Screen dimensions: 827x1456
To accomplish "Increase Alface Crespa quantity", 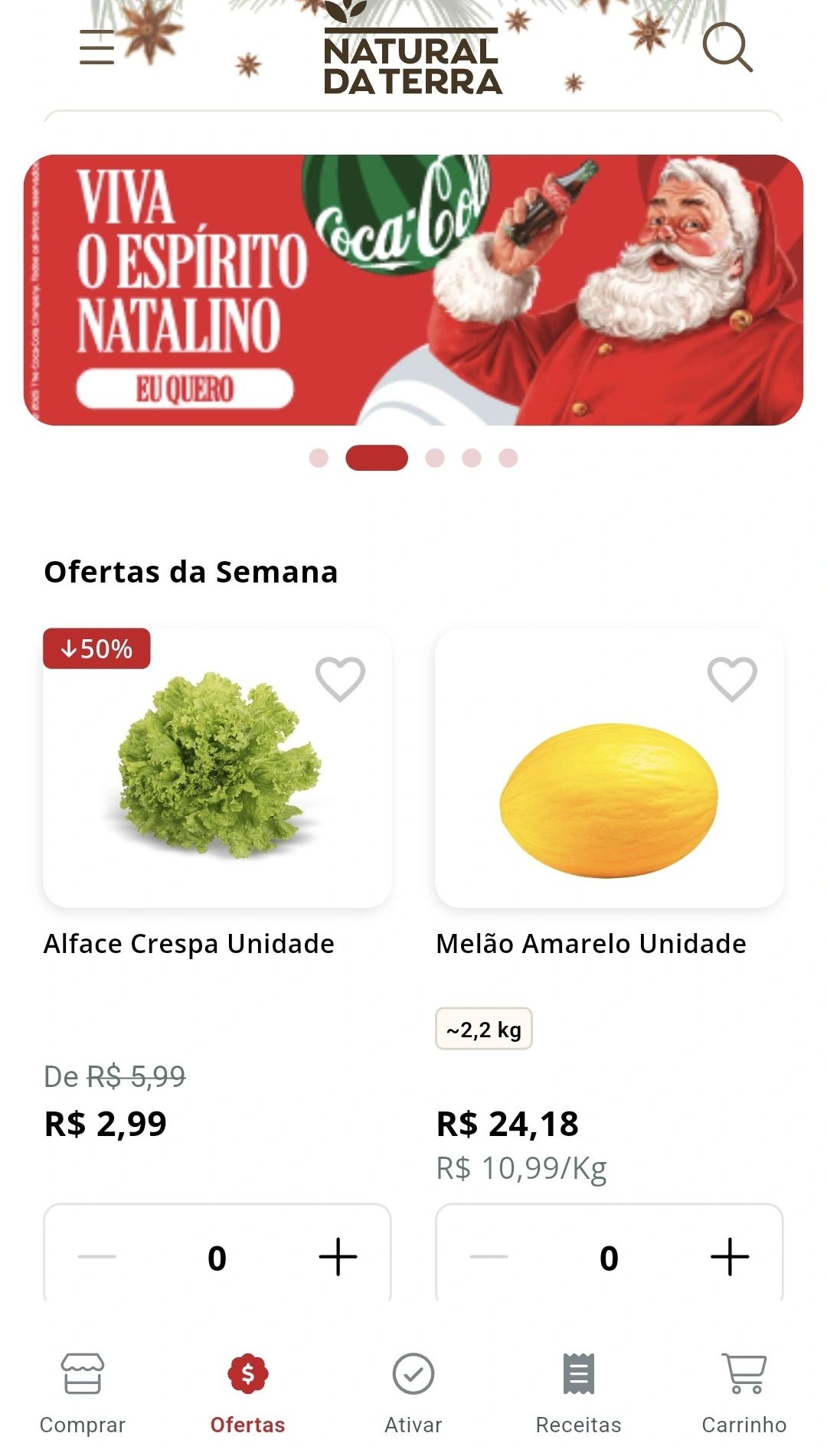I will click(x=338, y=1257).
